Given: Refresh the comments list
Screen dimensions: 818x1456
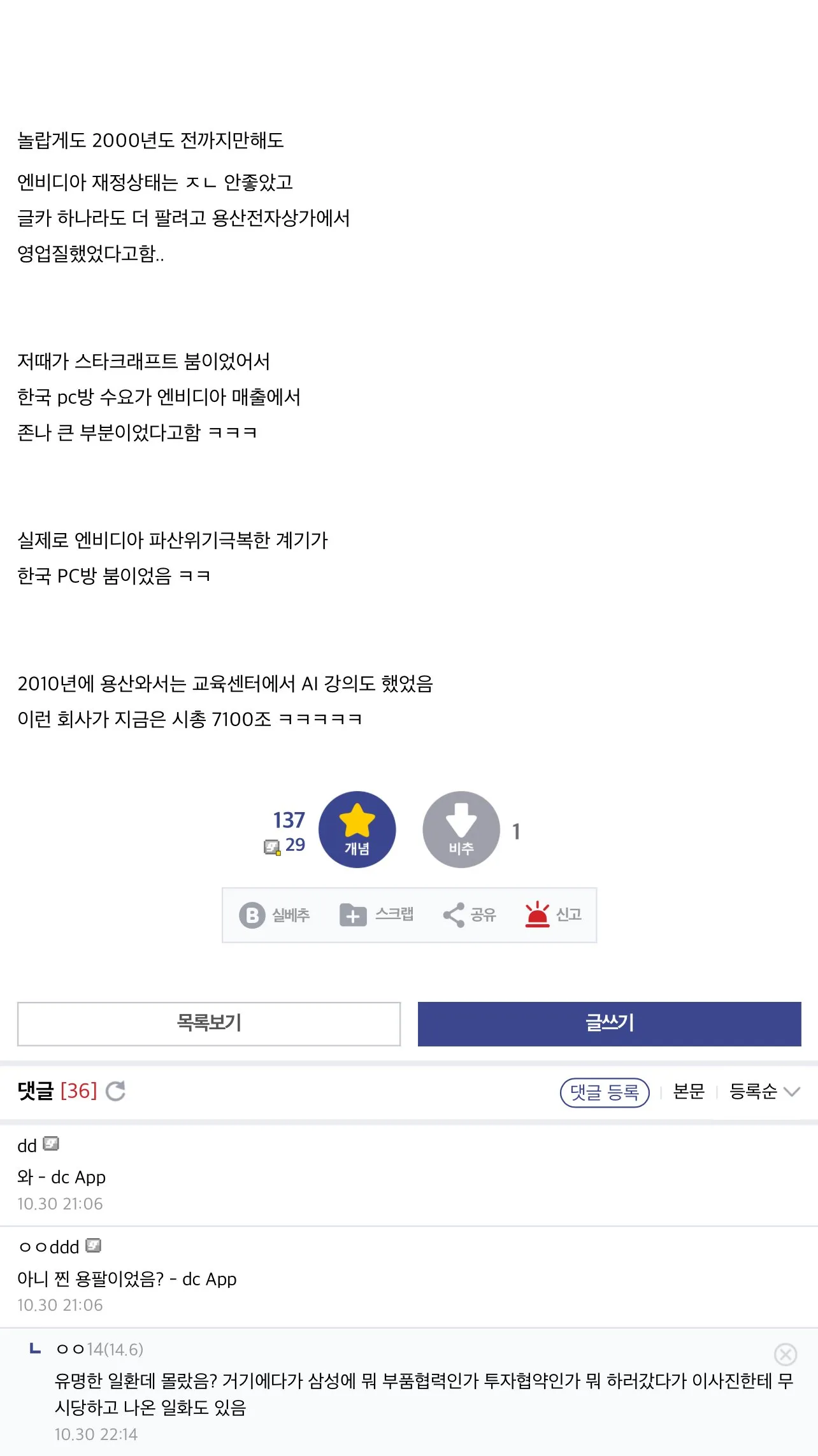Looking at the screenshot, I should (115, 1091).
